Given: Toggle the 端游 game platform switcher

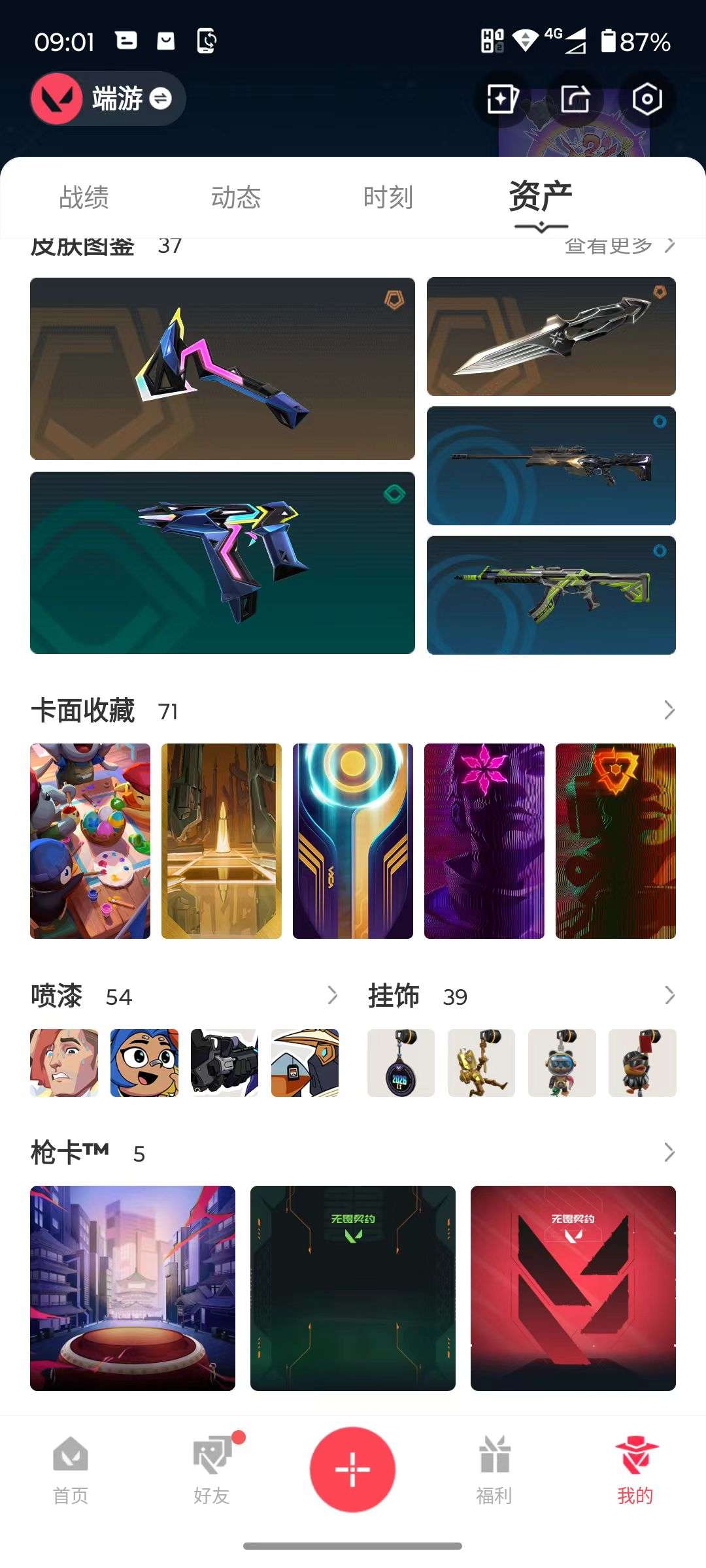Looking at the screenshot, I should [159, 98].
